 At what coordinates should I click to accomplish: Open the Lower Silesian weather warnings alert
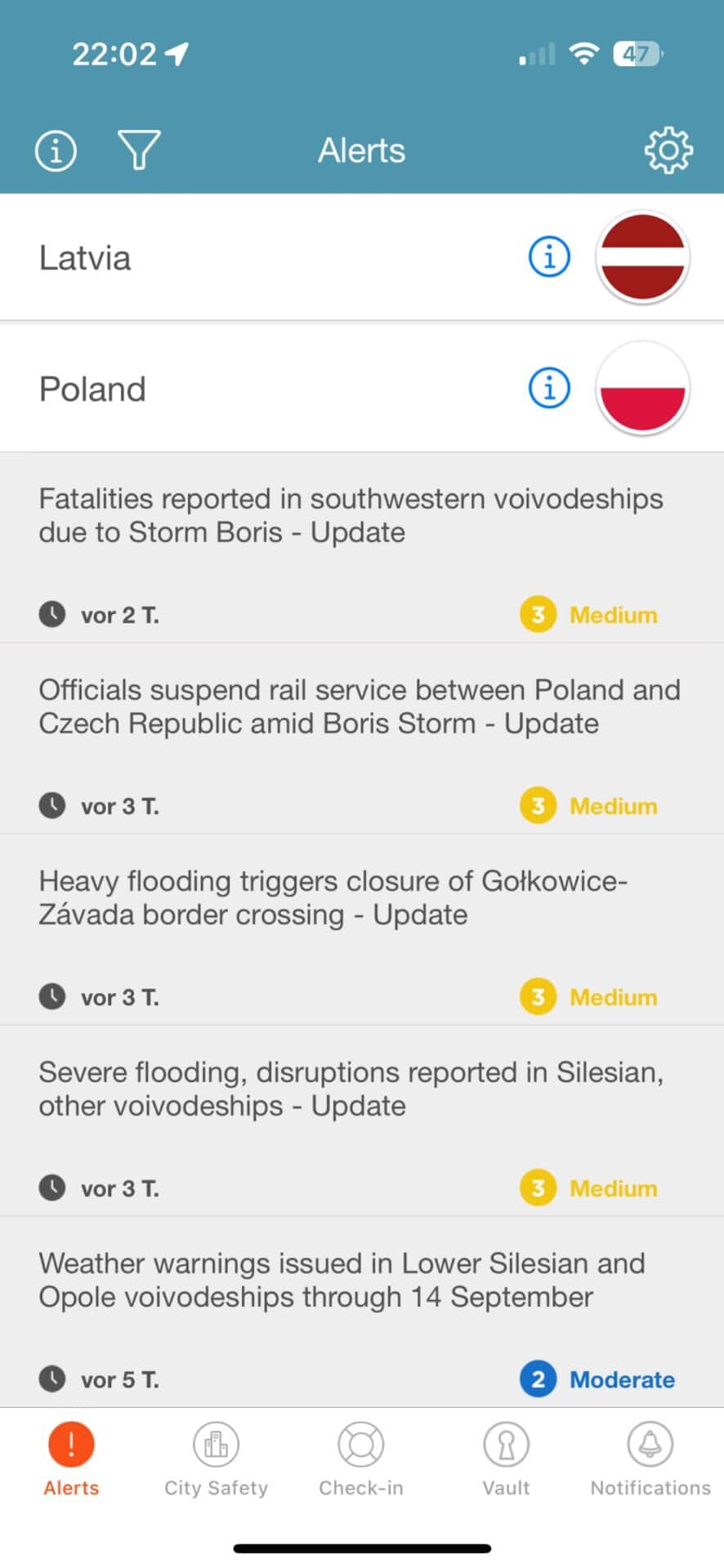343,1281
